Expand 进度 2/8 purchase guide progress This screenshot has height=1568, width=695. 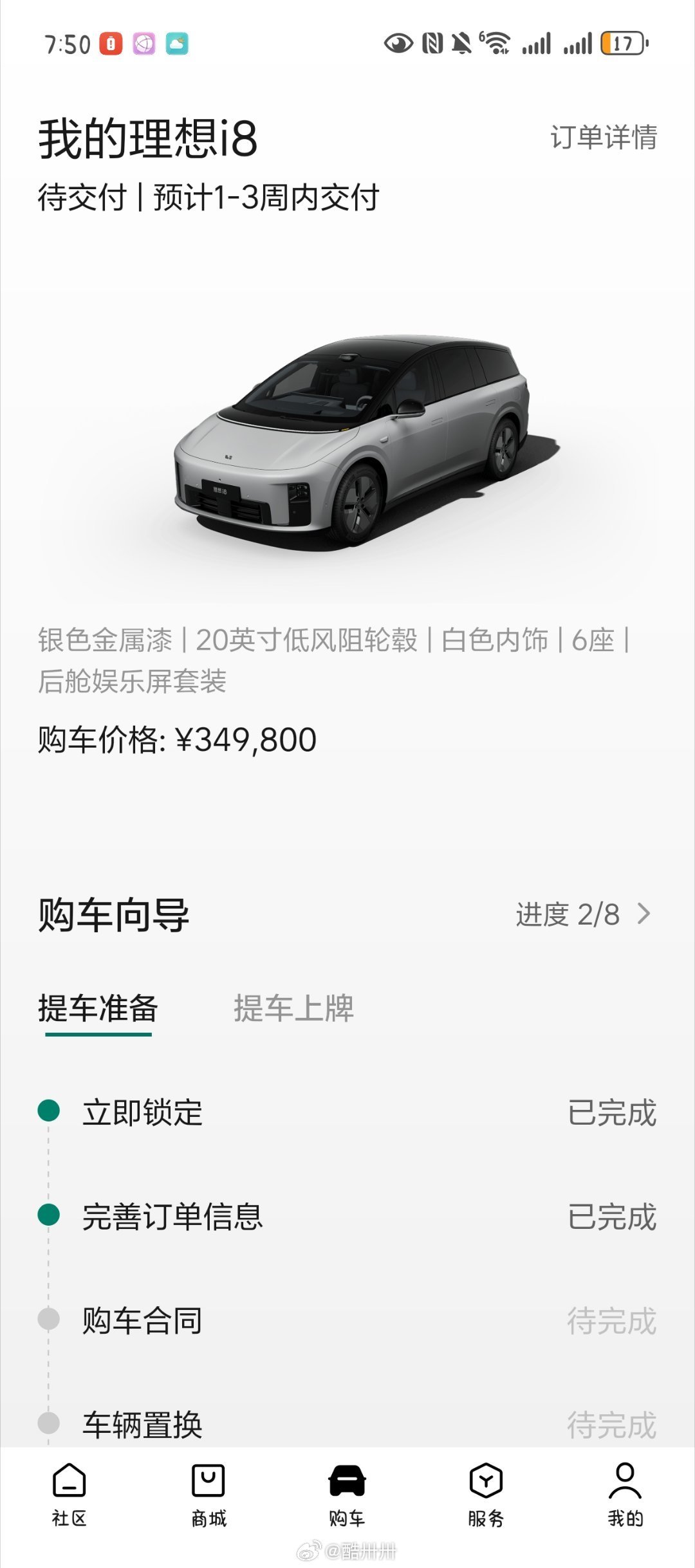pyautogui.click(x=582, y=914)
